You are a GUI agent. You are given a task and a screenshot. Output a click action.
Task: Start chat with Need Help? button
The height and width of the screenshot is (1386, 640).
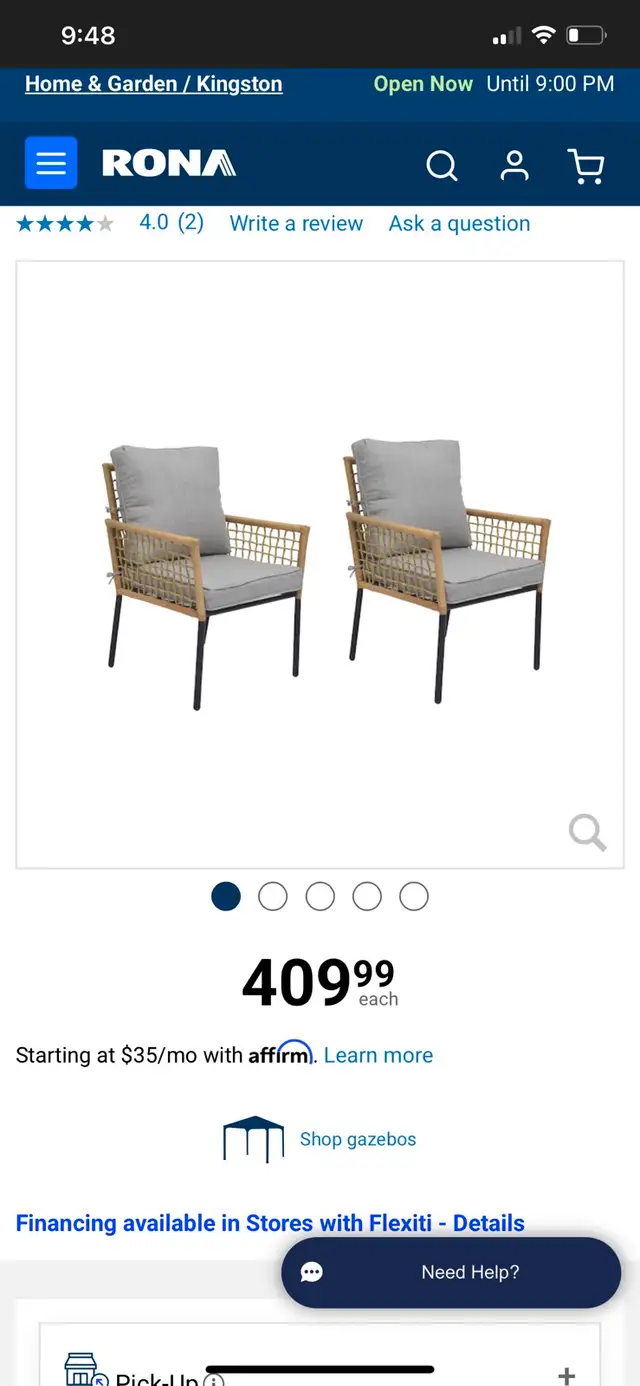[x=451, y=1273]
